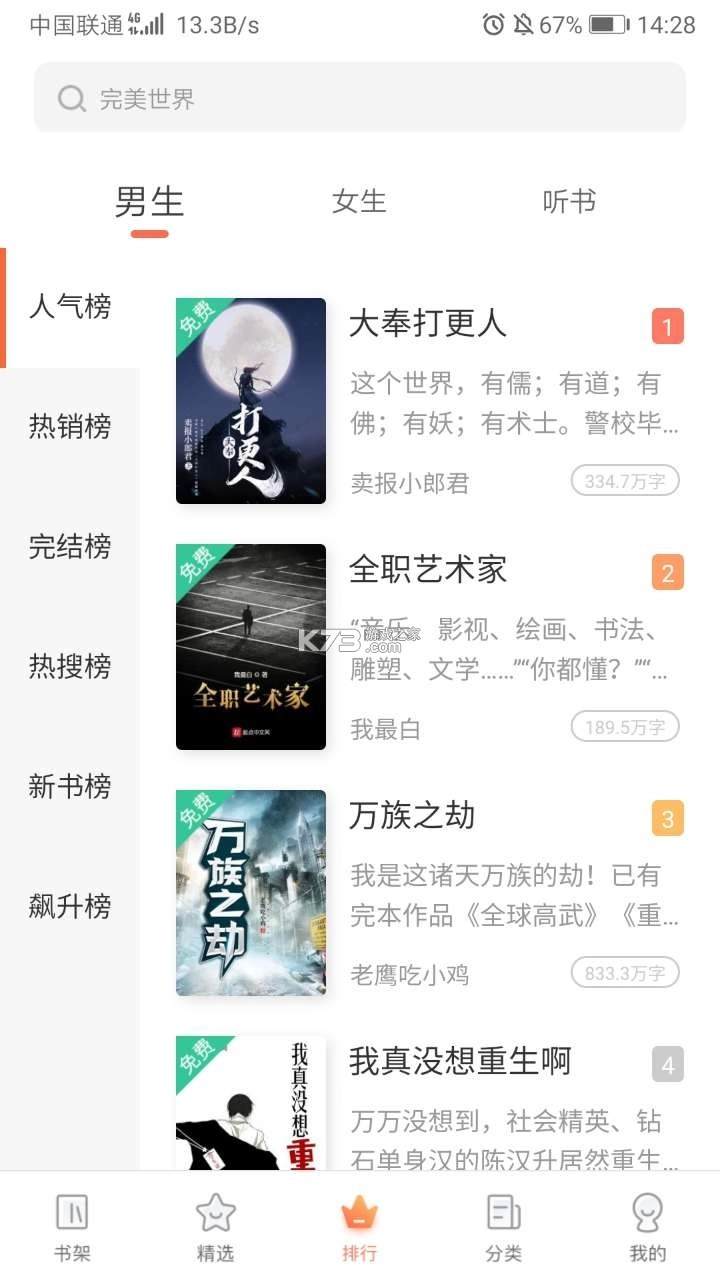Open the novel 我真没想重生啊
Image resolution: width=720 pixels, height=1280 pixels.
[x=460, y=1062]
